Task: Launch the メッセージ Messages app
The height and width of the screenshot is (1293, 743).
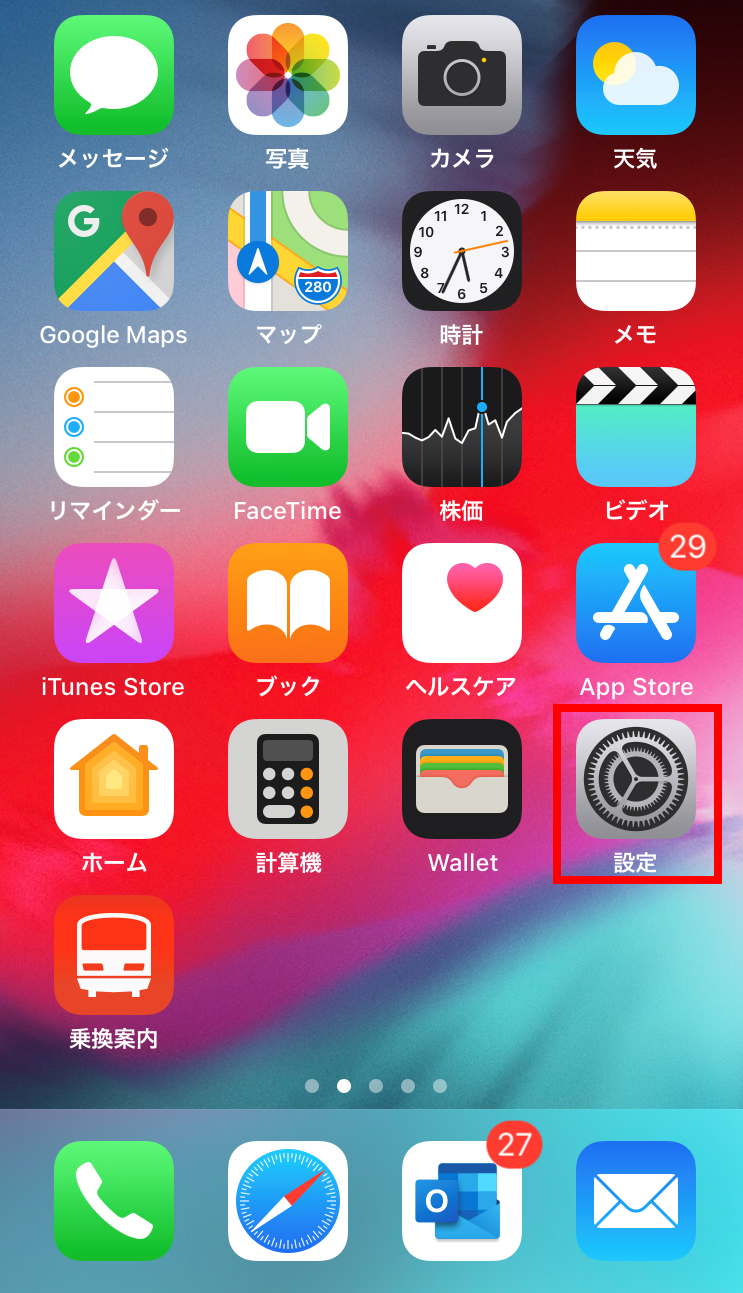Action: pyautogui.click(x=113, y=75)
